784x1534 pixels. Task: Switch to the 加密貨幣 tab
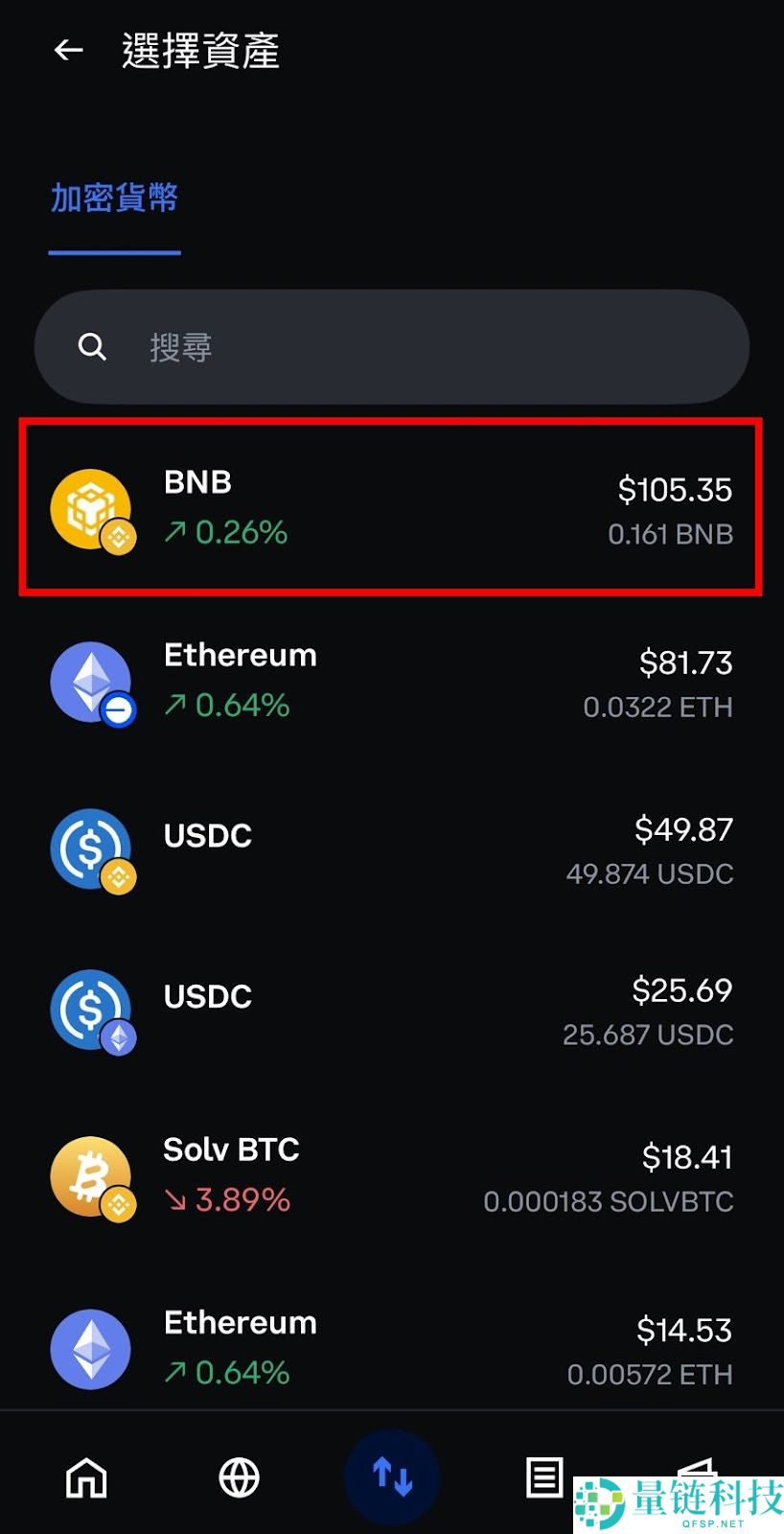tap(112, 198)
